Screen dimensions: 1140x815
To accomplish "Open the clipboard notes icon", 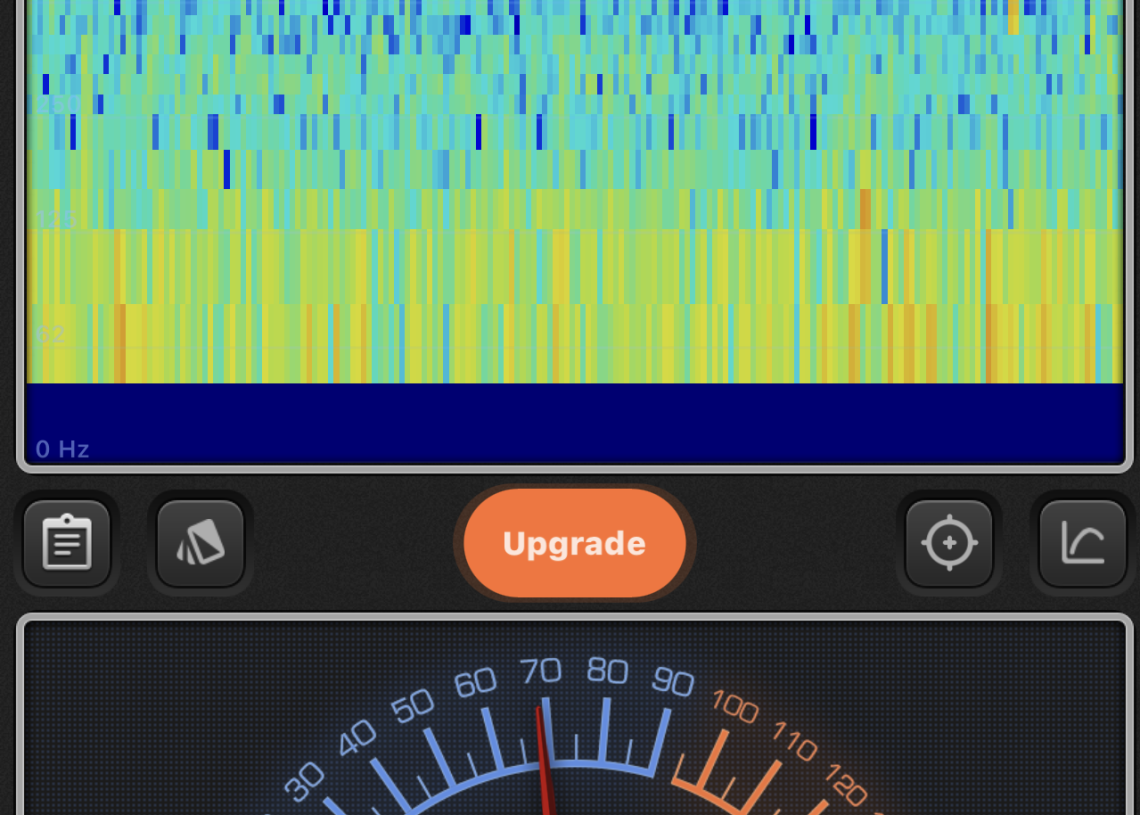I will pyautogui.click(x=67, y=543).
